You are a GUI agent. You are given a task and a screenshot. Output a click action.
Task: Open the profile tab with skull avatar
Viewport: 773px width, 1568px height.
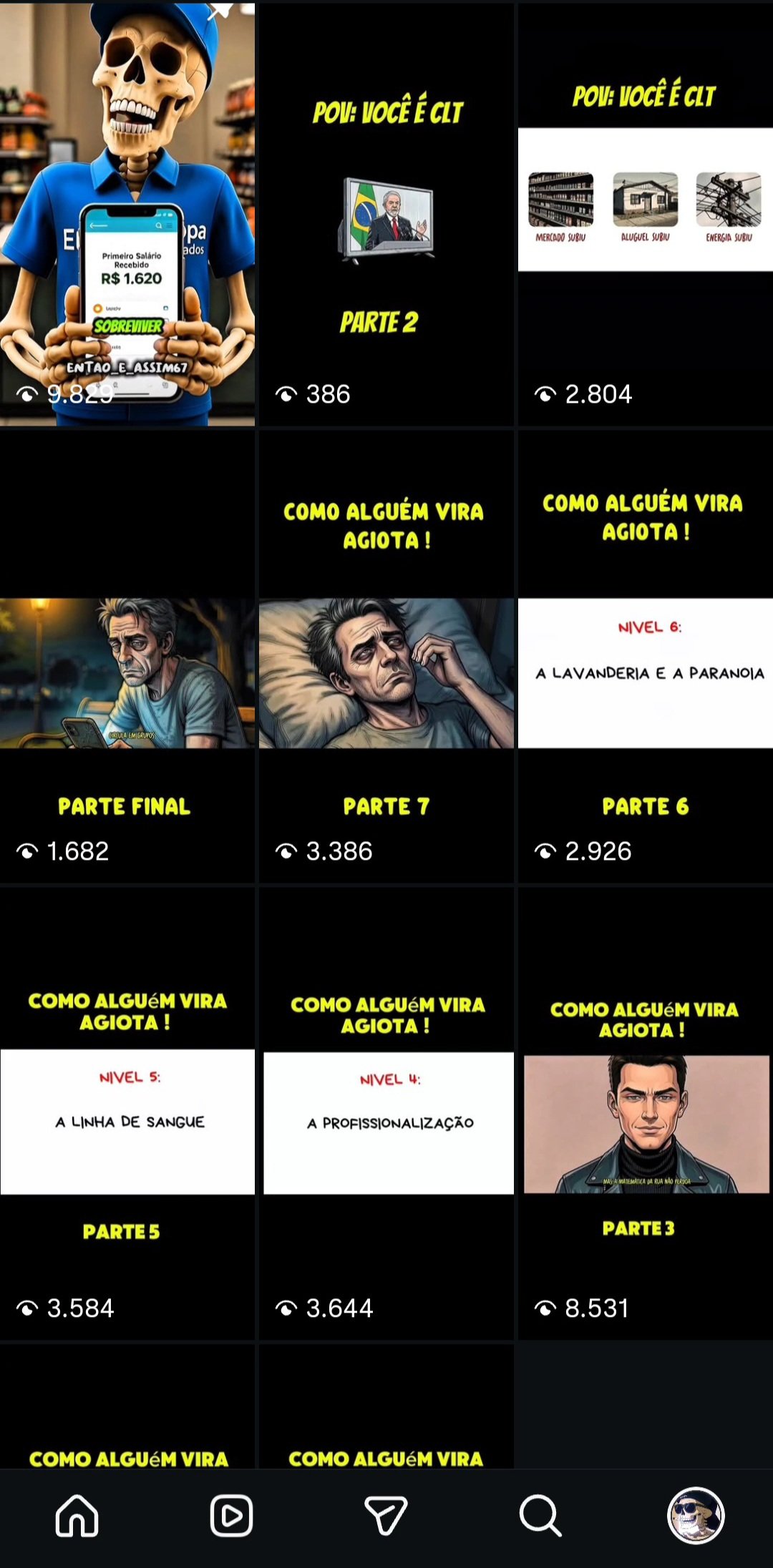pyautogui.click(x=696, y=1515)
